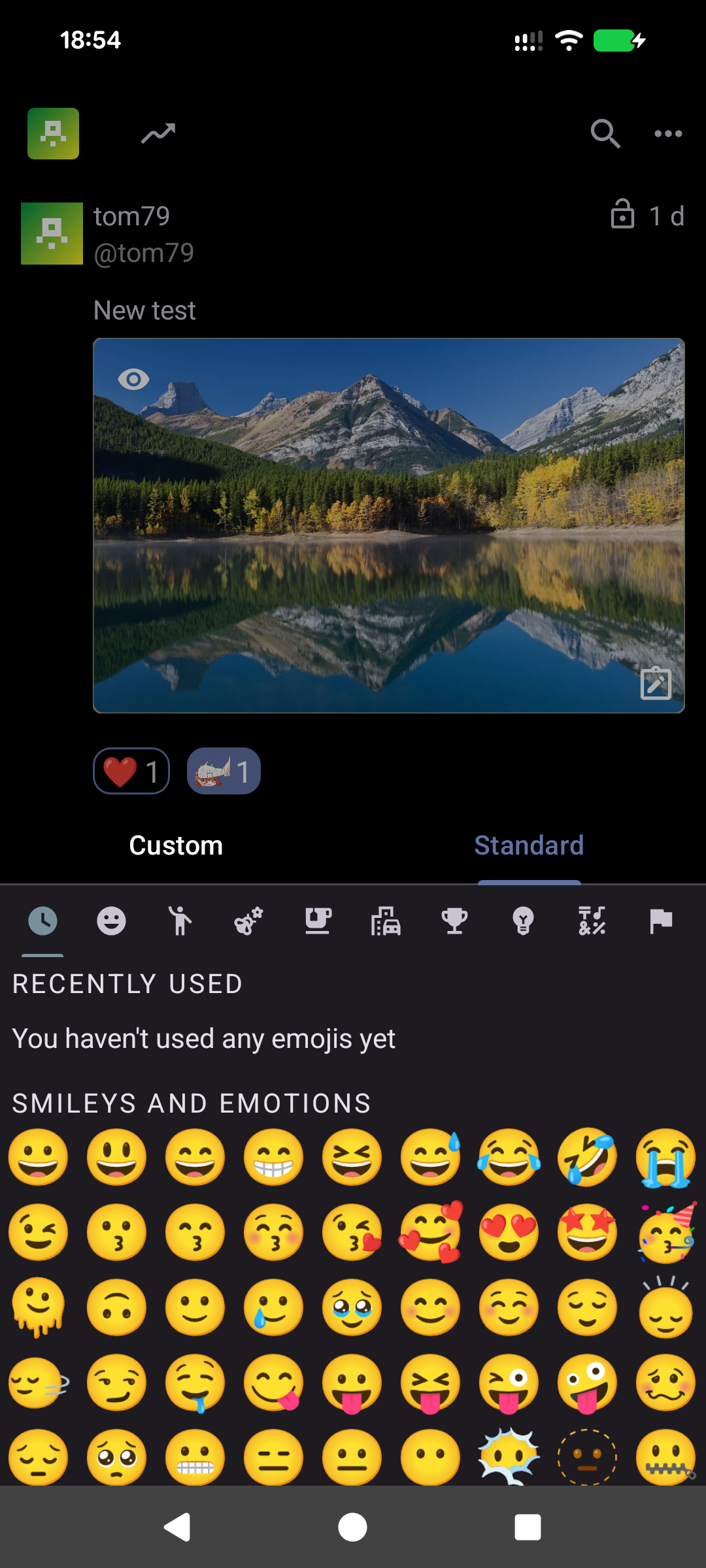
Task: Pick the loudly crying face emoji
Action: pos(665,1158)
